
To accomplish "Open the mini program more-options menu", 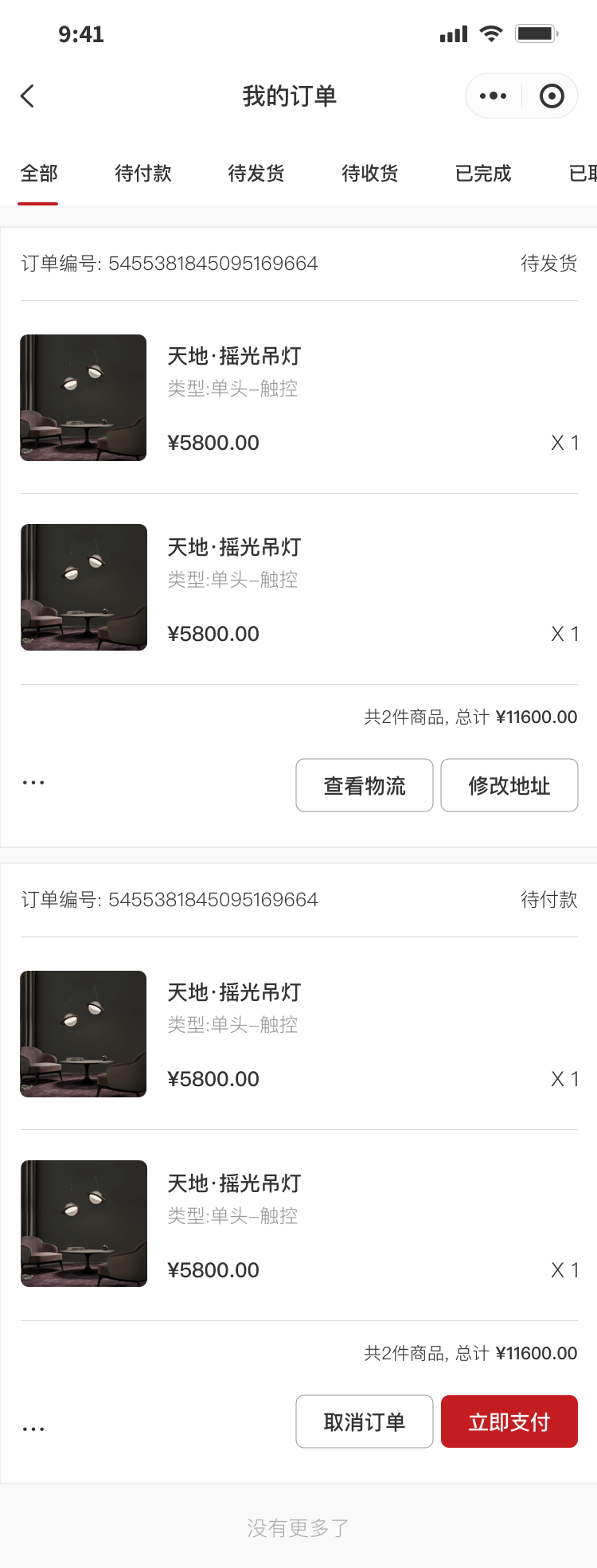I will click(x=494, y=96).
